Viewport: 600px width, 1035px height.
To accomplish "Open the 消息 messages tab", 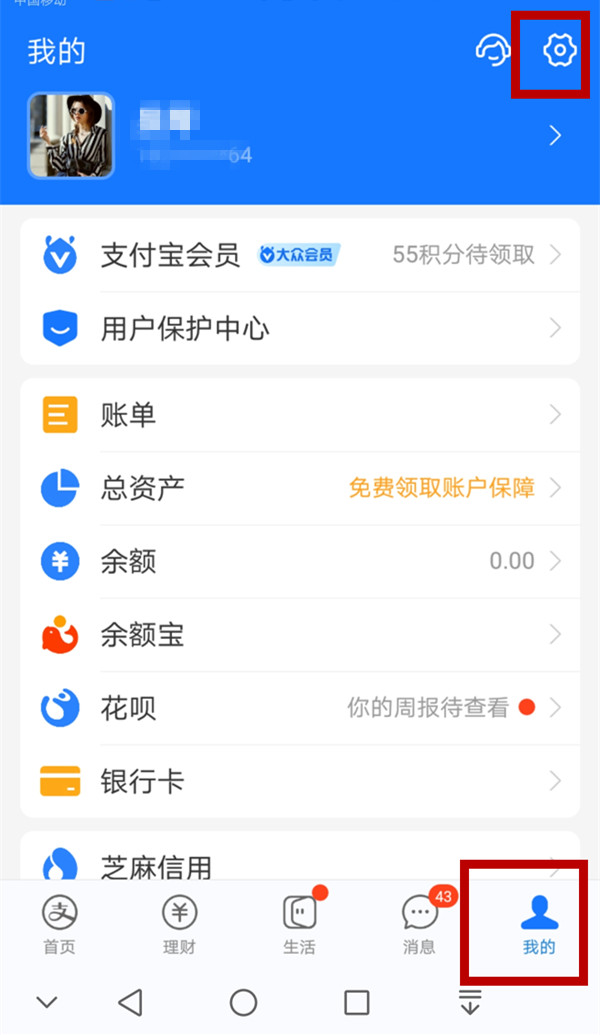I will pyautogui.click(x=420, y=923).
